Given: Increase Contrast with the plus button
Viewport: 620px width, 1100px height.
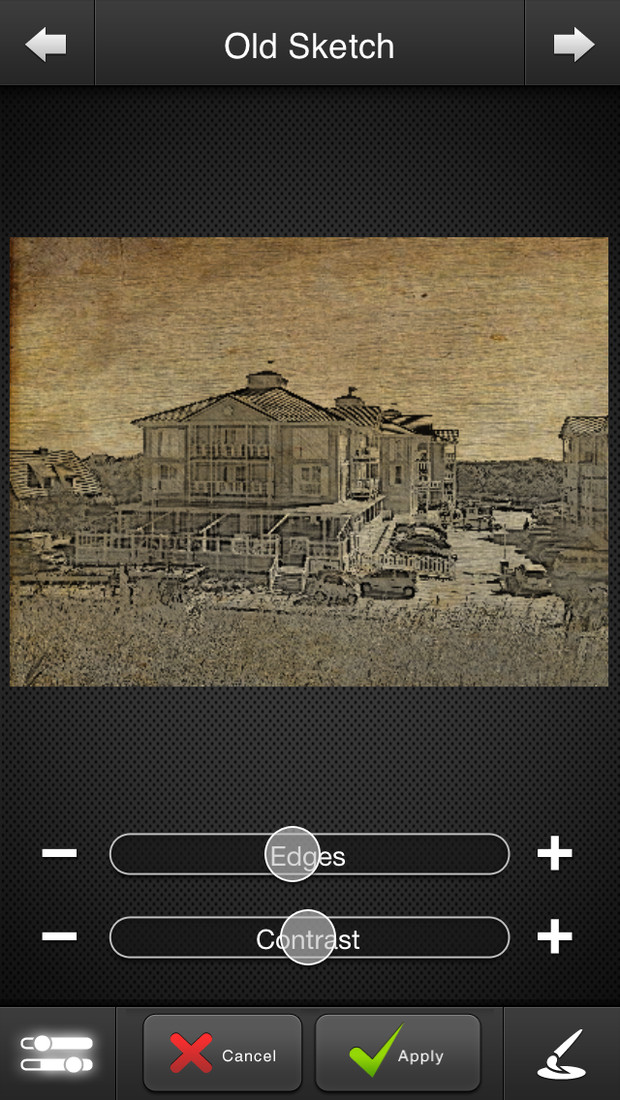Looking at the screenshot, I should (555, 937).
